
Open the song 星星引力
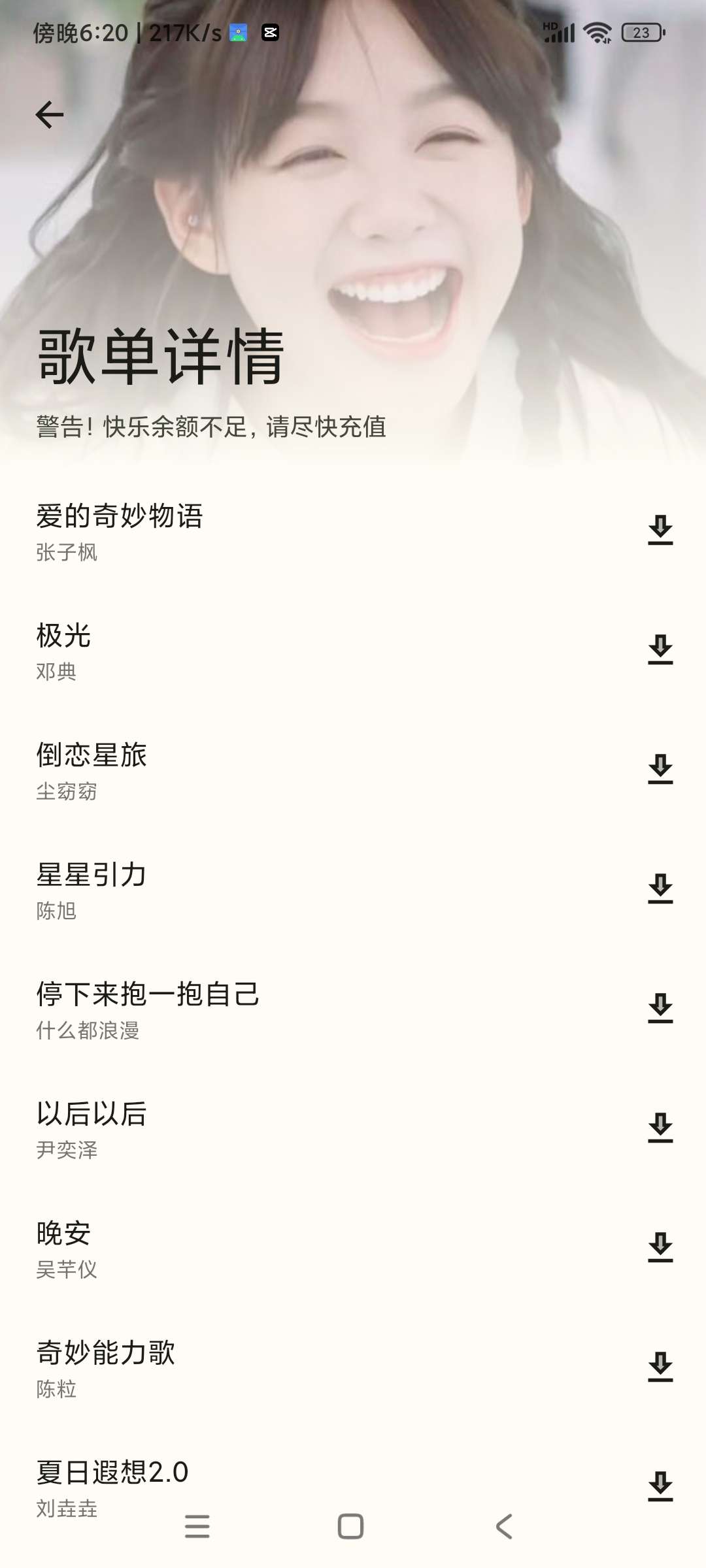(x=261, y=889)
